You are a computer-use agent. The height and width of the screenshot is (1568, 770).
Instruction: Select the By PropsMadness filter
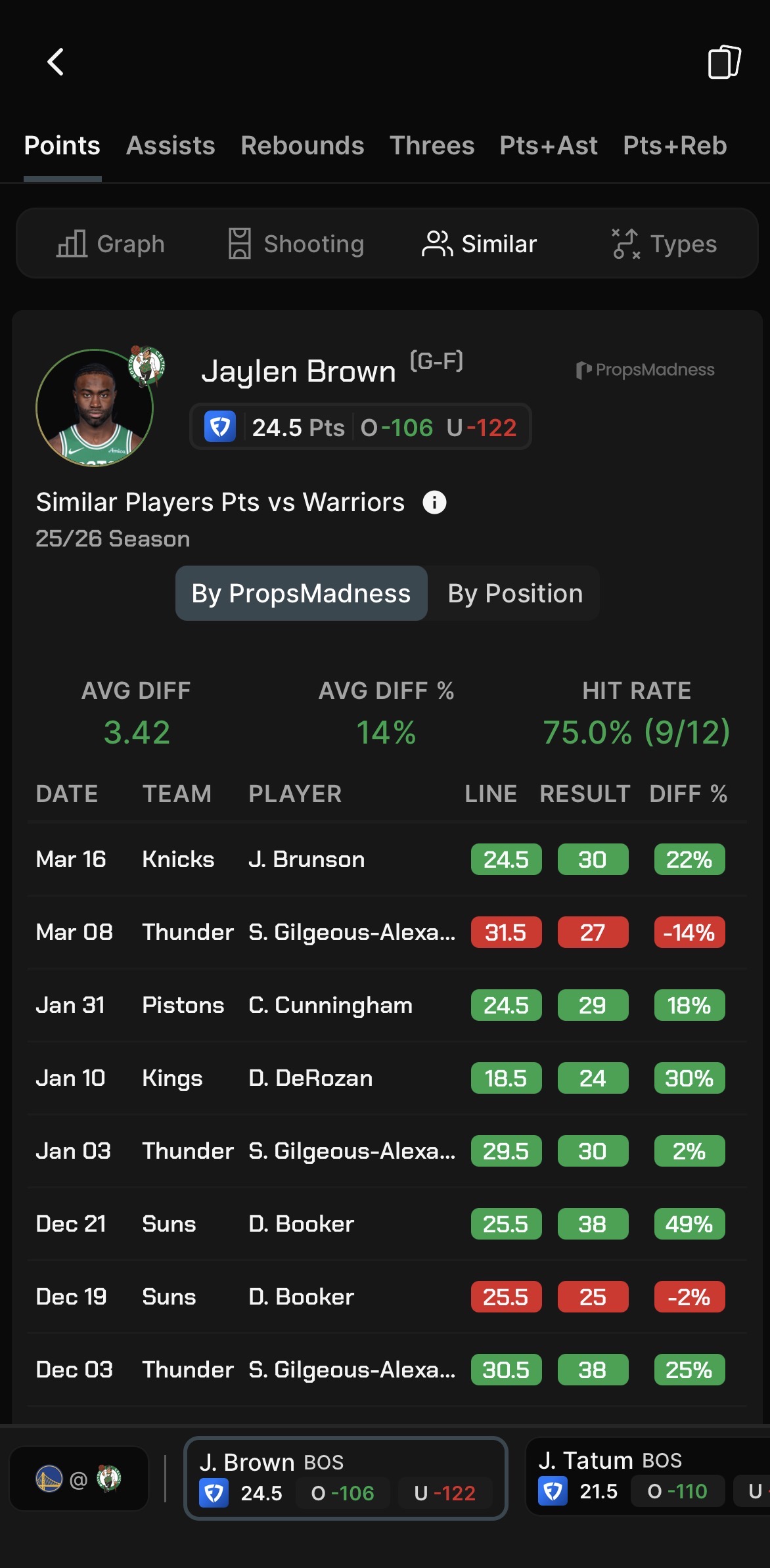pyautogui.click(x=301, y=593)
